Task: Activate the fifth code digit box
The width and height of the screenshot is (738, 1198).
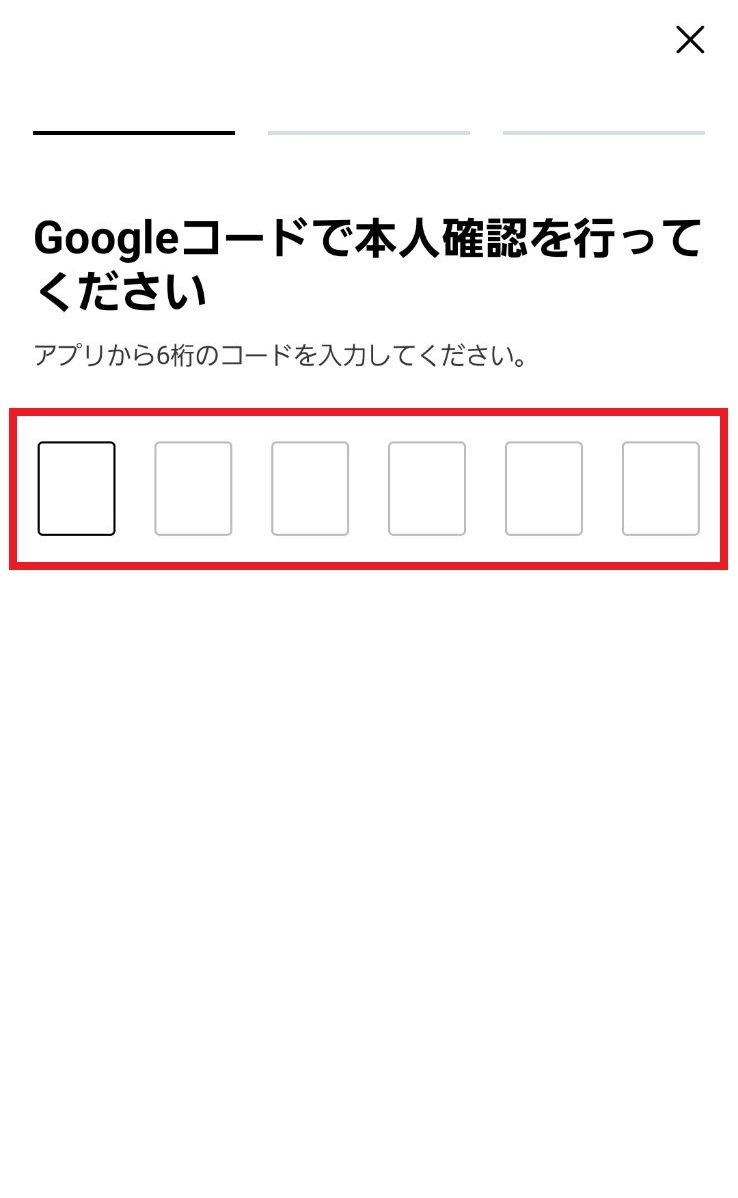Action: (x=544, y=488)
